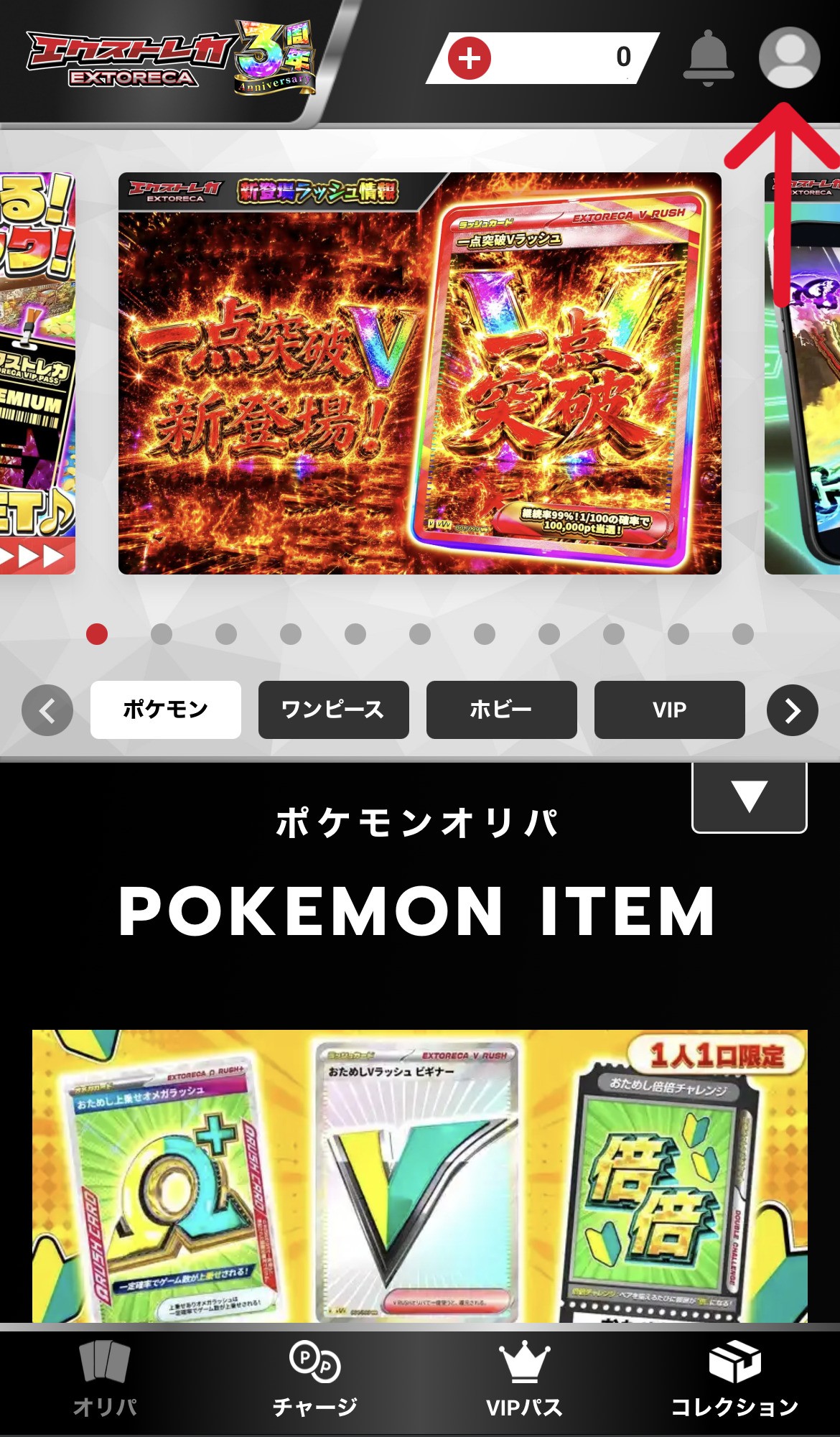Image resolution: width=840 pixels, height=1437 pixels.
Task: Open the 一点突破V新登場 banner
Action: pos(420,373)
